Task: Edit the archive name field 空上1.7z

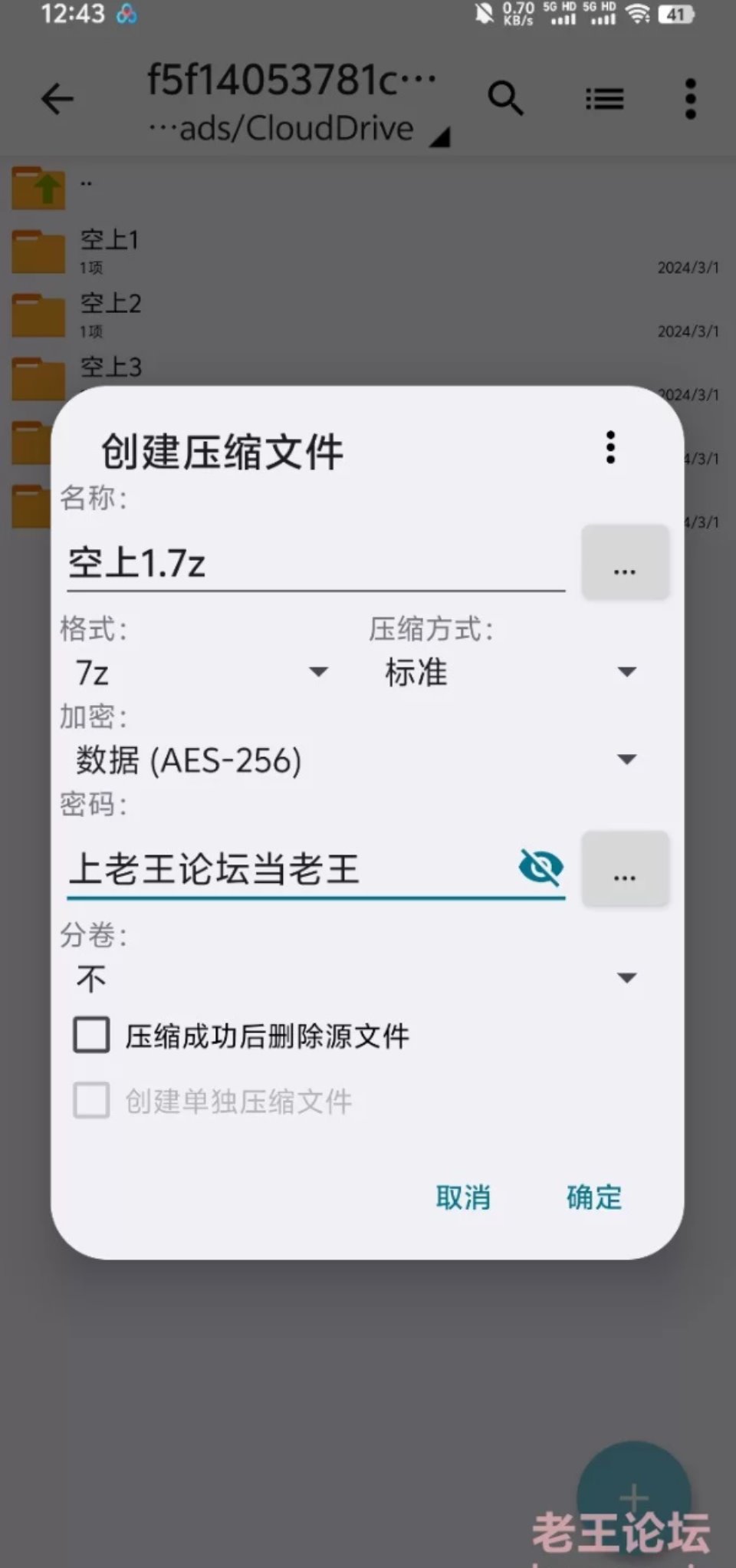Action: [x=316, y=563]
